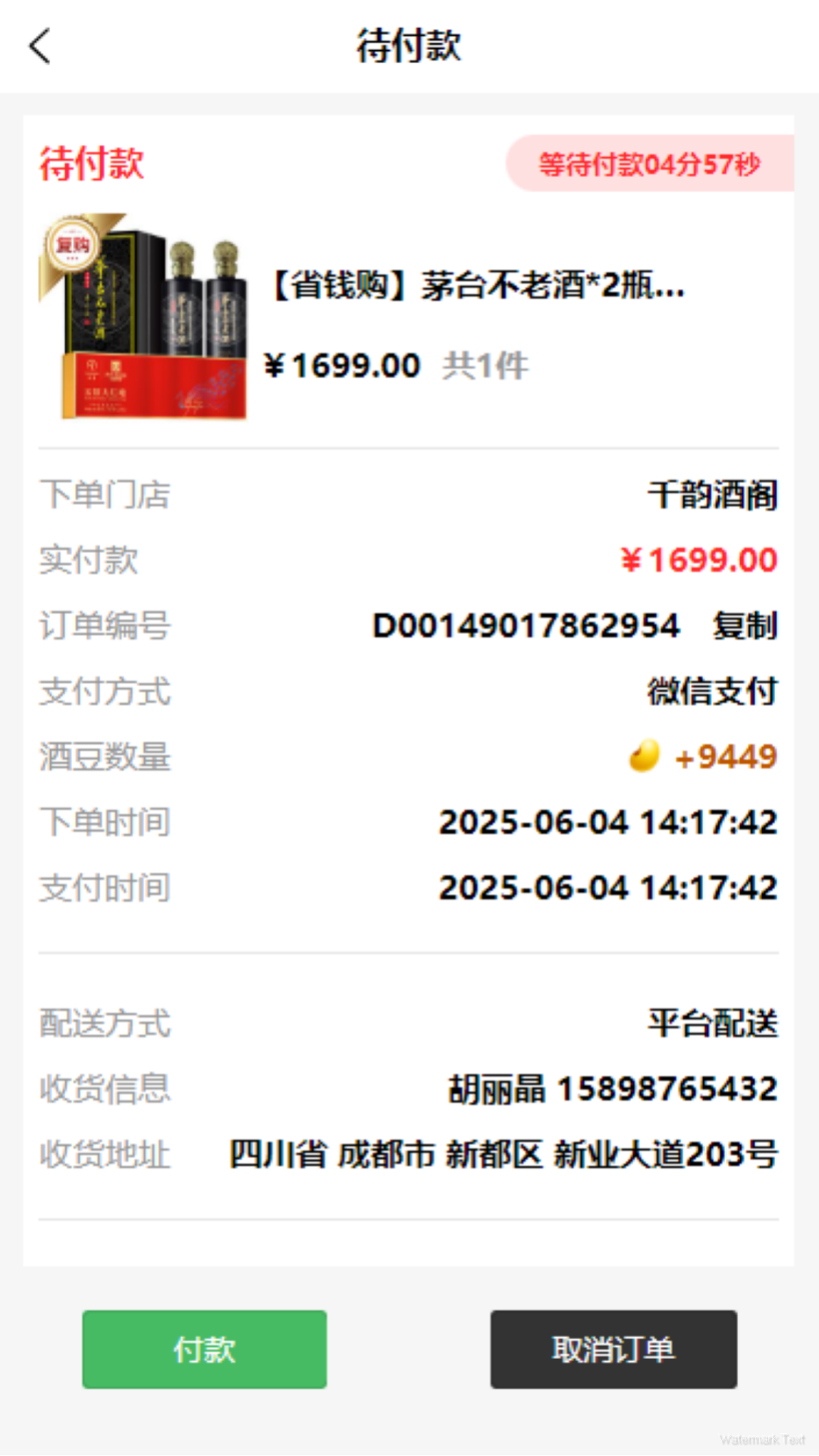Tap 取消订单 to cancel the order
This screenshot has width=819, height=1456.
coord(613,1350)
